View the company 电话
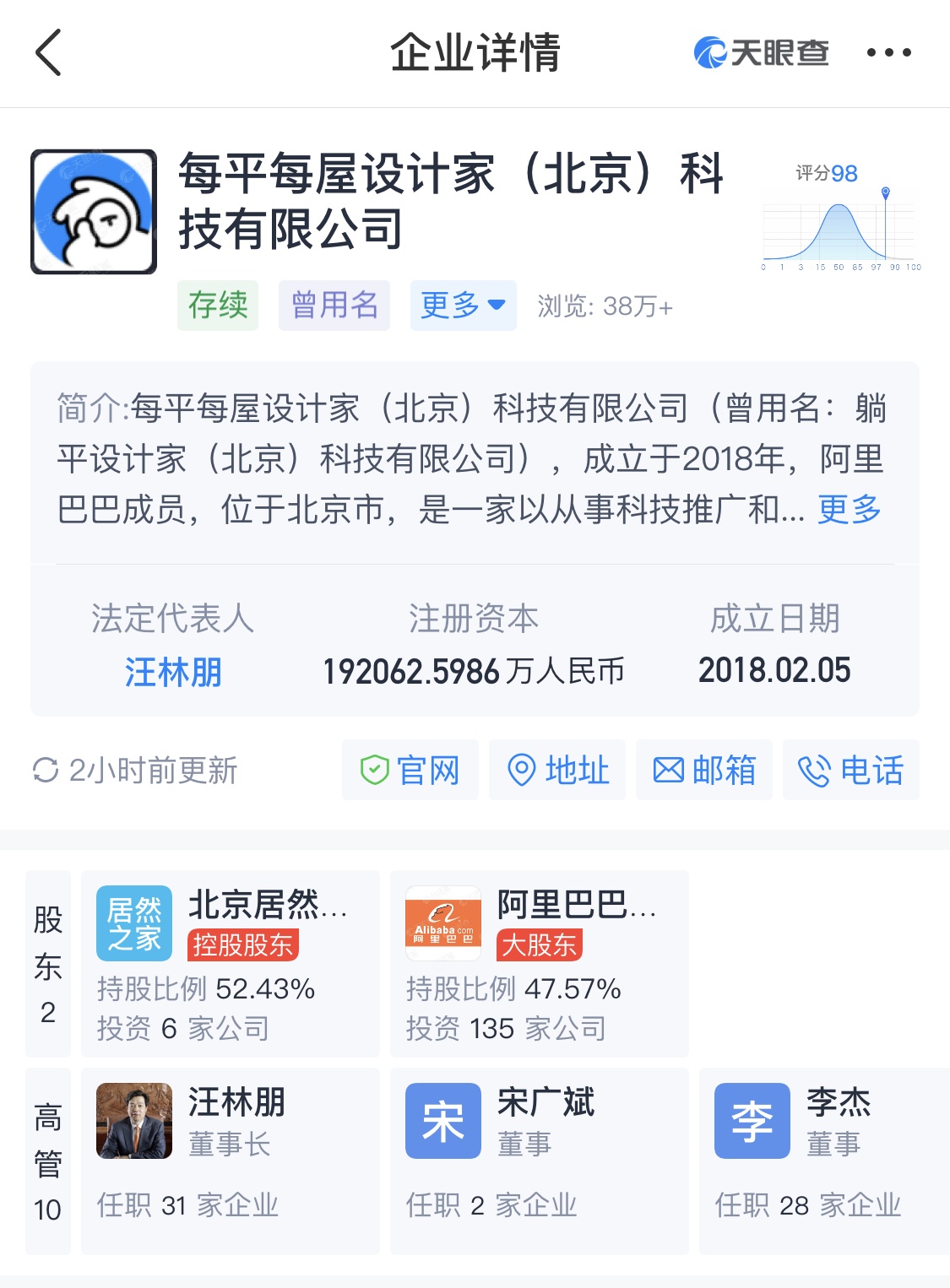This screenshot has height=1288, width=950. [850, 770]
